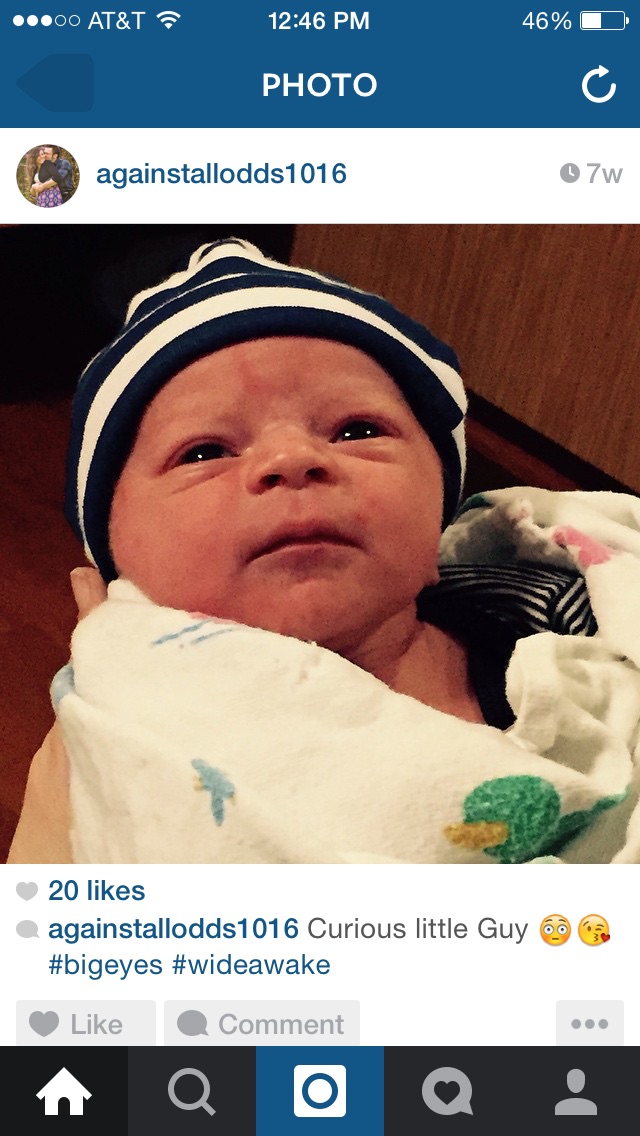Switch to the Search tab
The width and height of the screenshot is (640, 1136).
tap(192, 1091)
